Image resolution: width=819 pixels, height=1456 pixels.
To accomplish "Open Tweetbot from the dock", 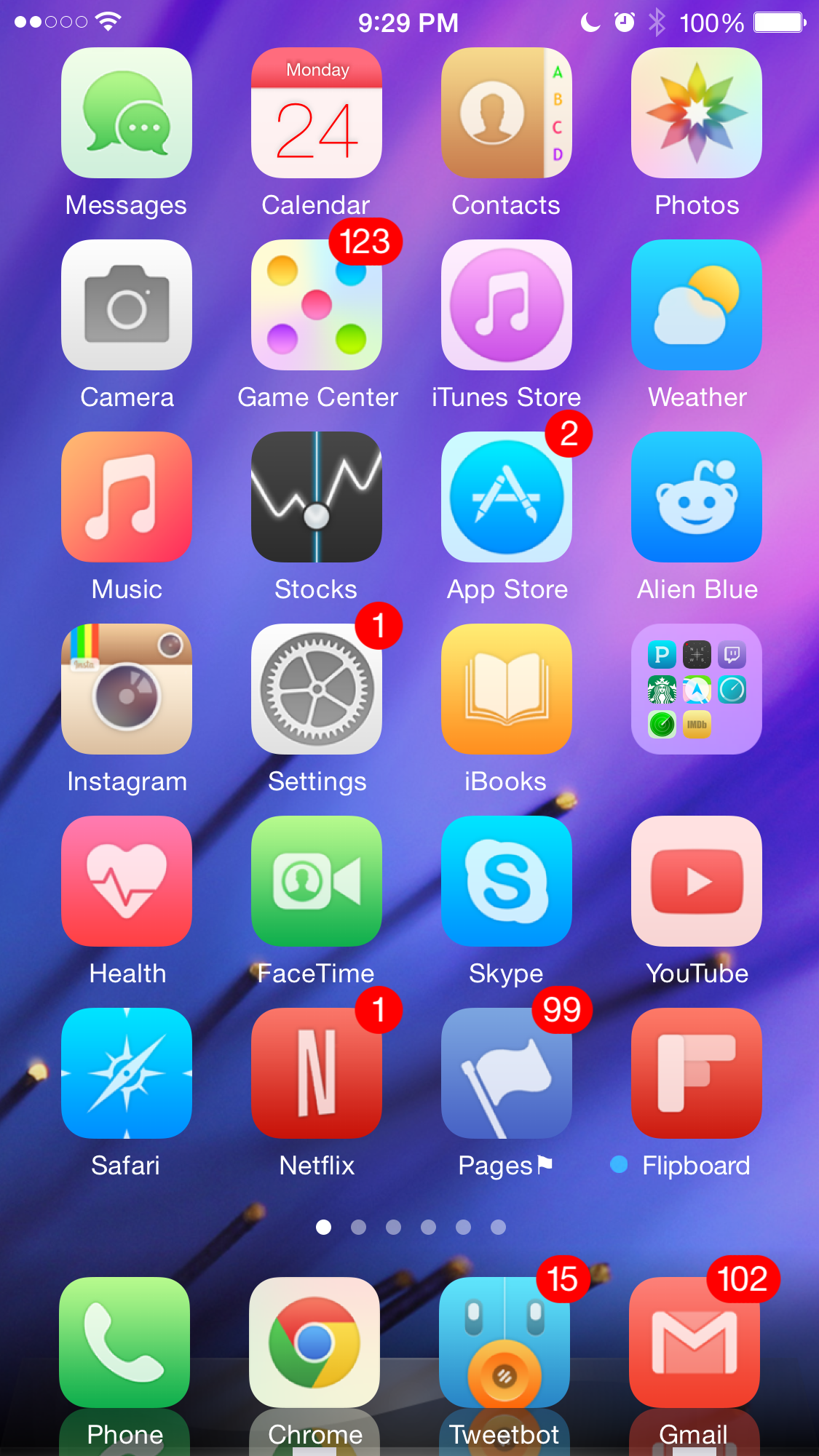I will (505, 1342).
